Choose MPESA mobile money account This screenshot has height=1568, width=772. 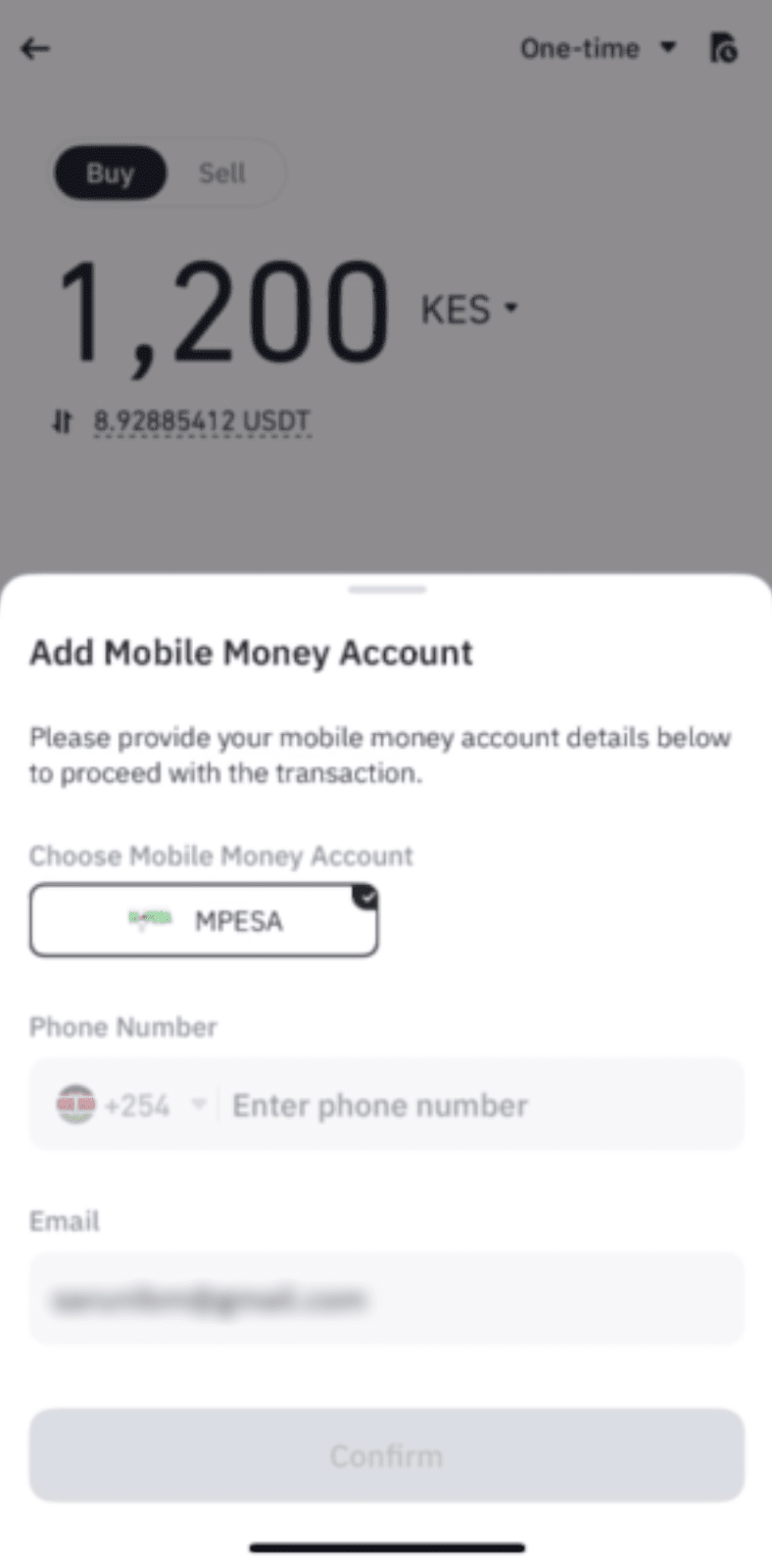[204, 920]
